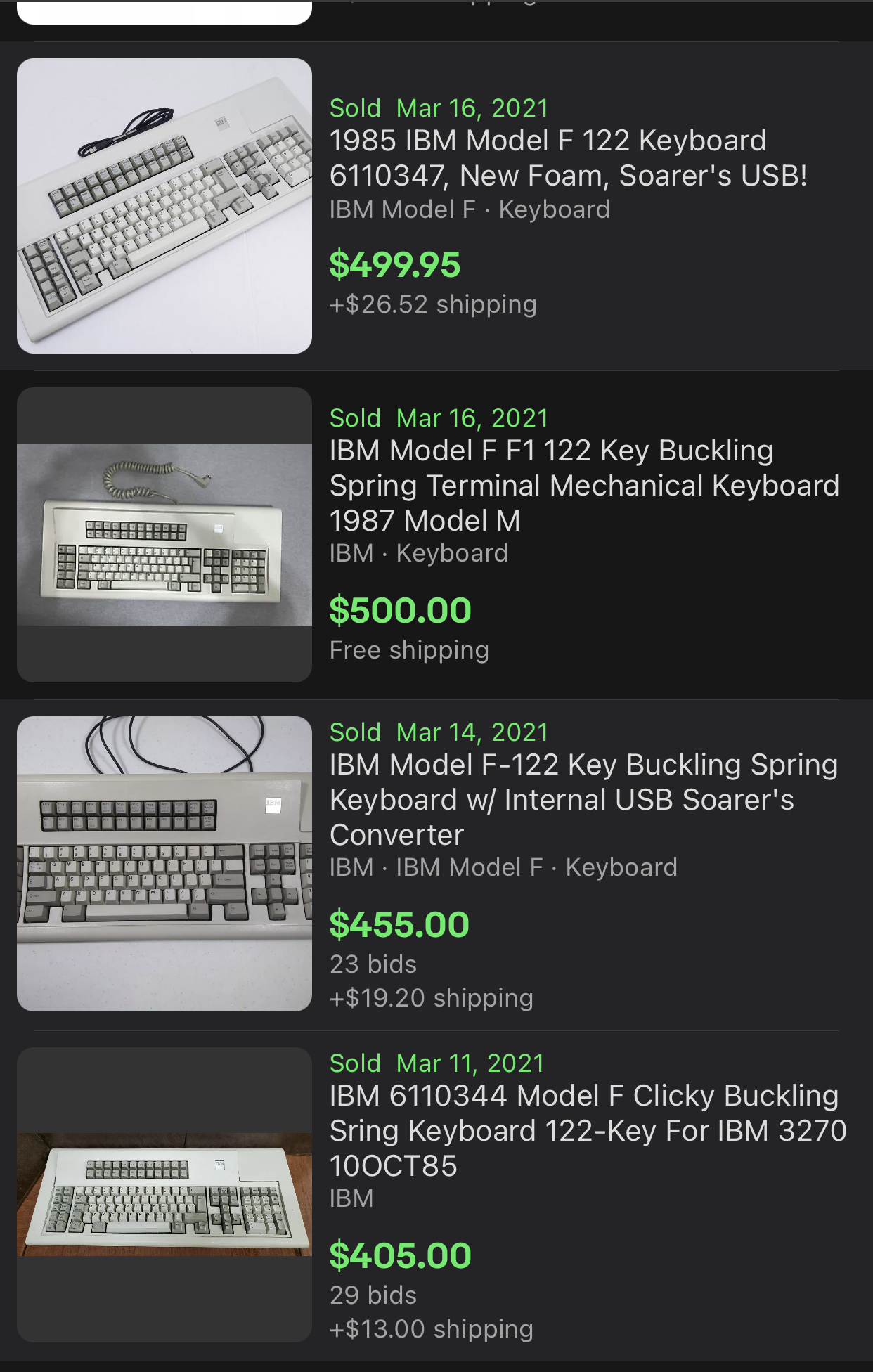Screen dimensions: 873x1372
Task: Open the 1985 IBM Model F 122 6110347 listing
Action: [x=568, y=158]
